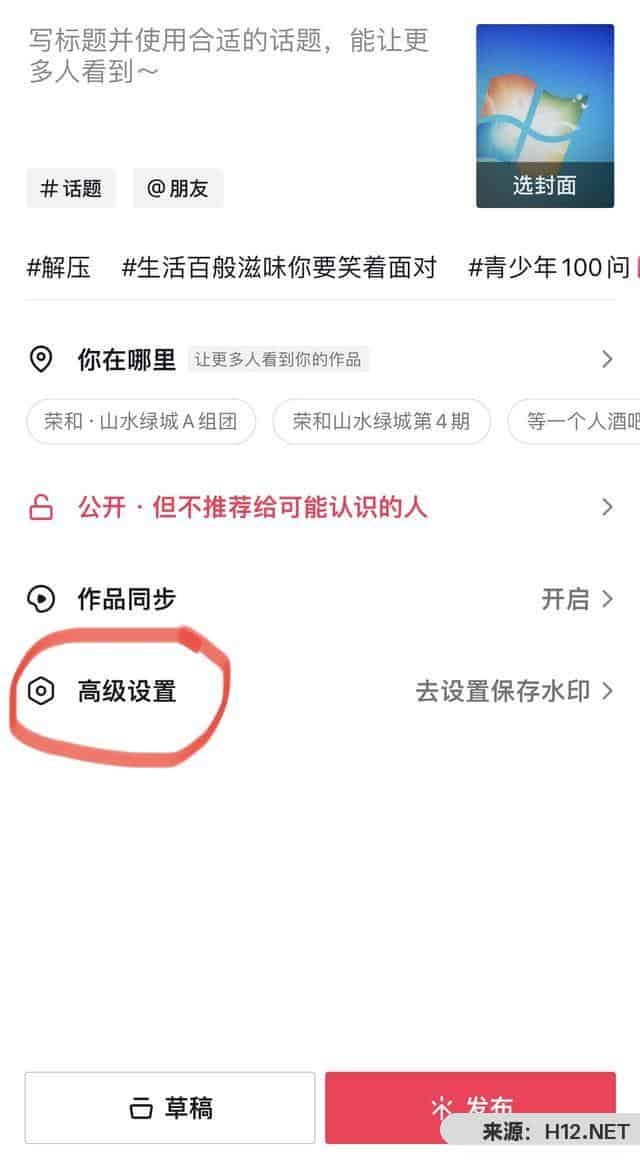Choose the 等一个人酒吧 location chip
Image resolution: width=640 pixels, height=1161 pixels.
[574, 421]
